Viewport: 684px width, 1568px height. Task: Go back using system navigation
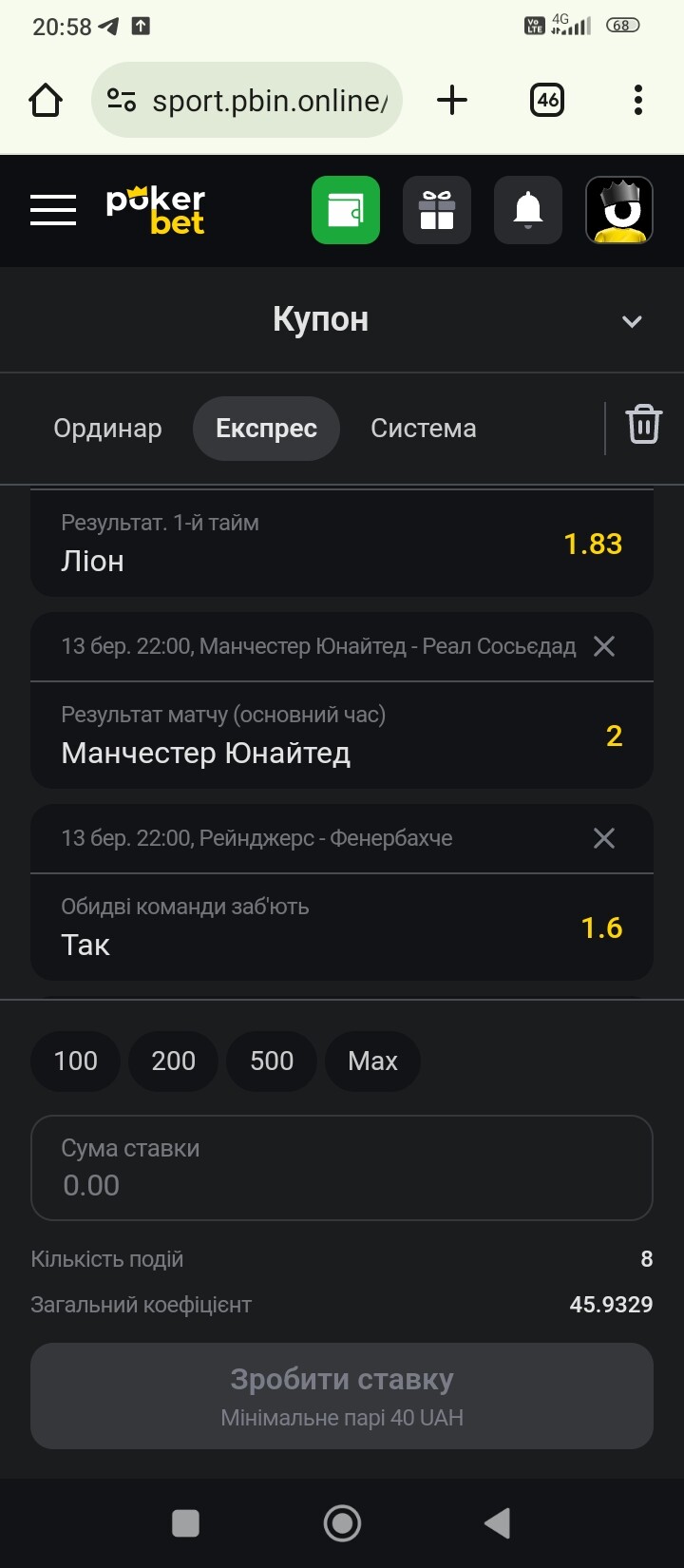click(498, 1523)
